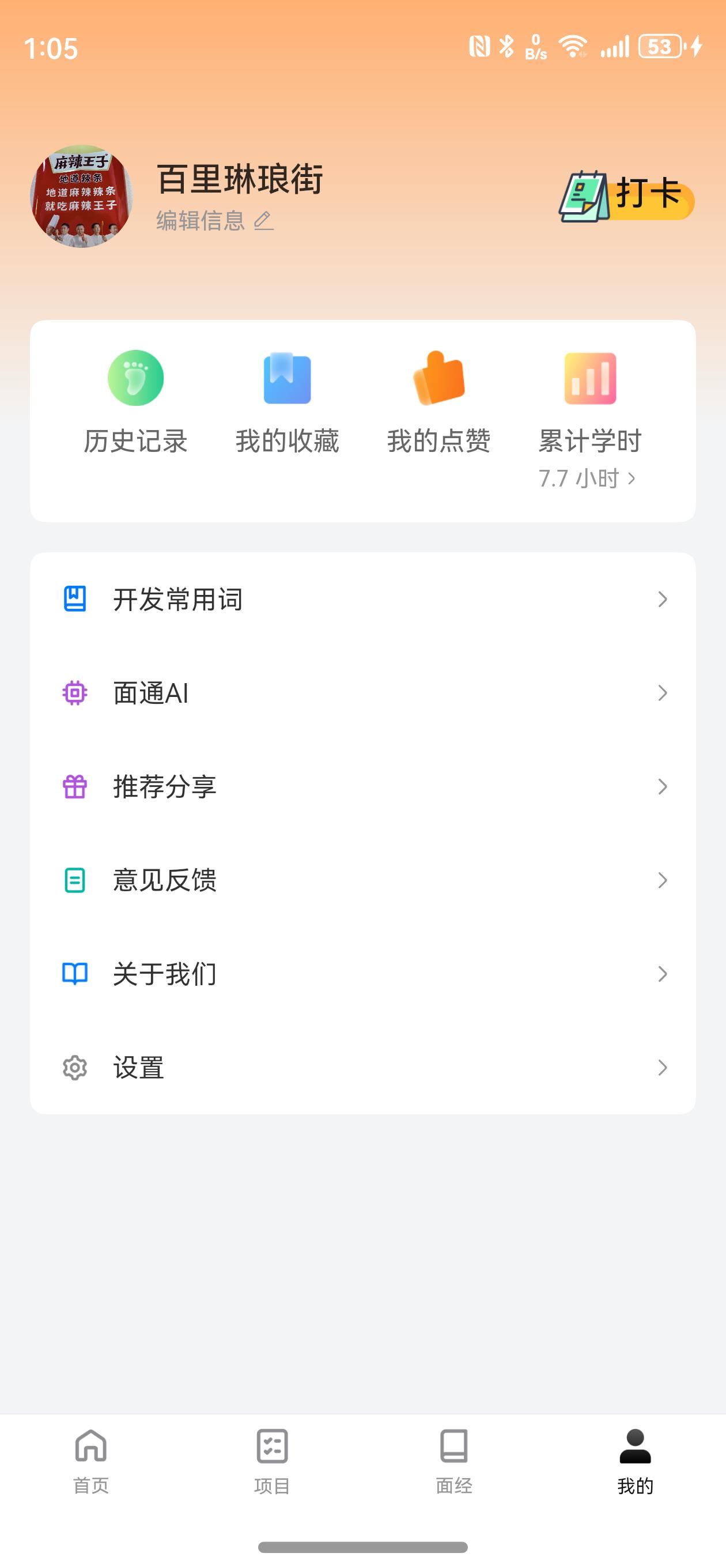The height and width of the screenshot is (1568, 726).
Task: Launch 面通AI assistant
Action: point(362,693)
